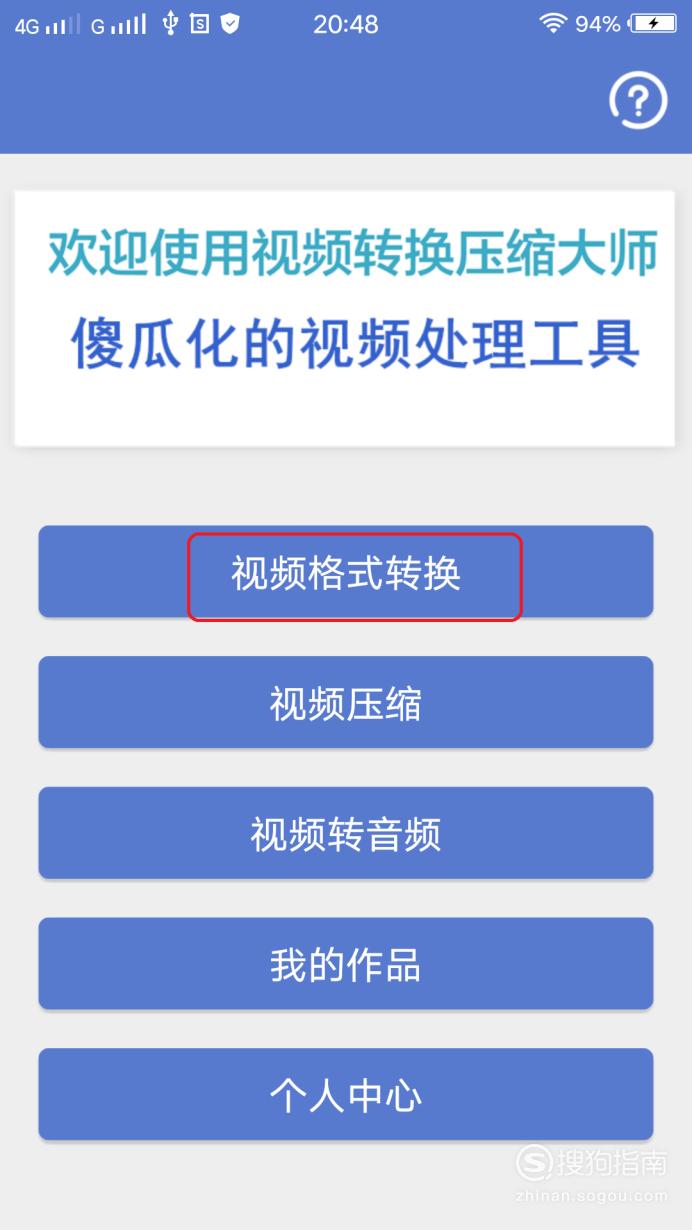Open the help question mark icon
This screenshot has width=692, height=1230.
pyautogui.click(x=638, y=100)
